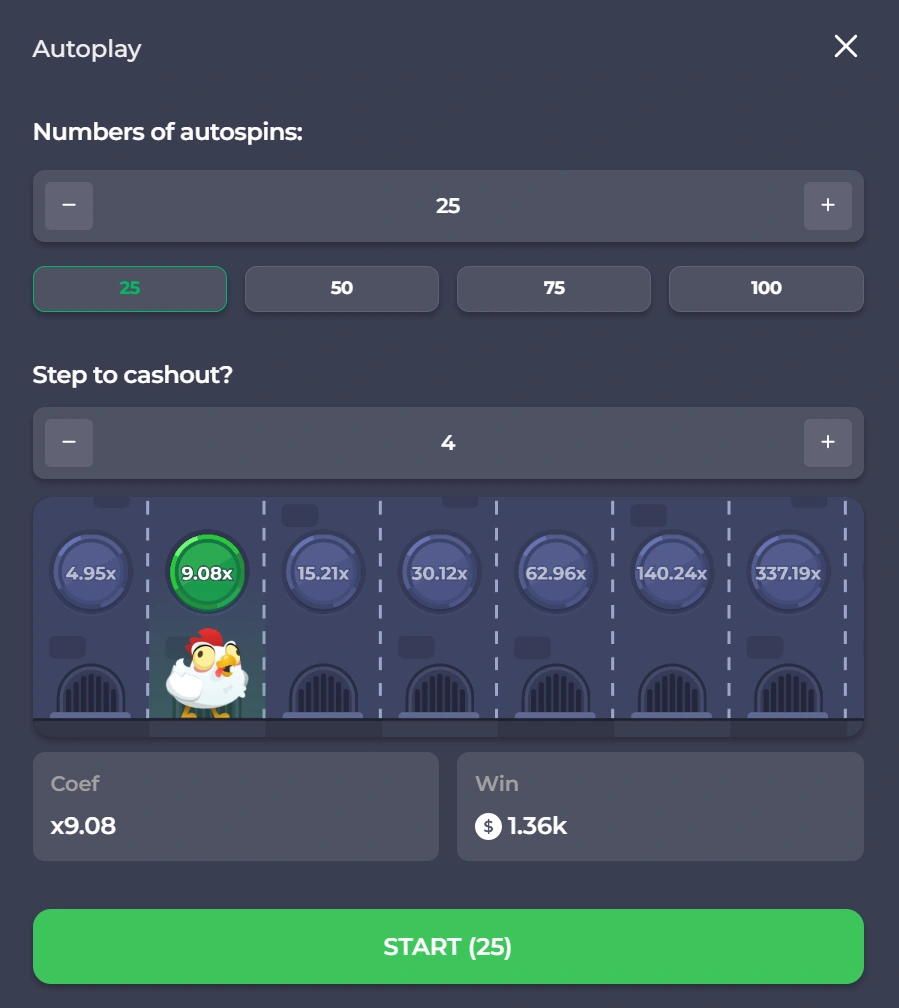Select the 62.96x multiplier marker
Screen dimensions: 899x1008
555,572
